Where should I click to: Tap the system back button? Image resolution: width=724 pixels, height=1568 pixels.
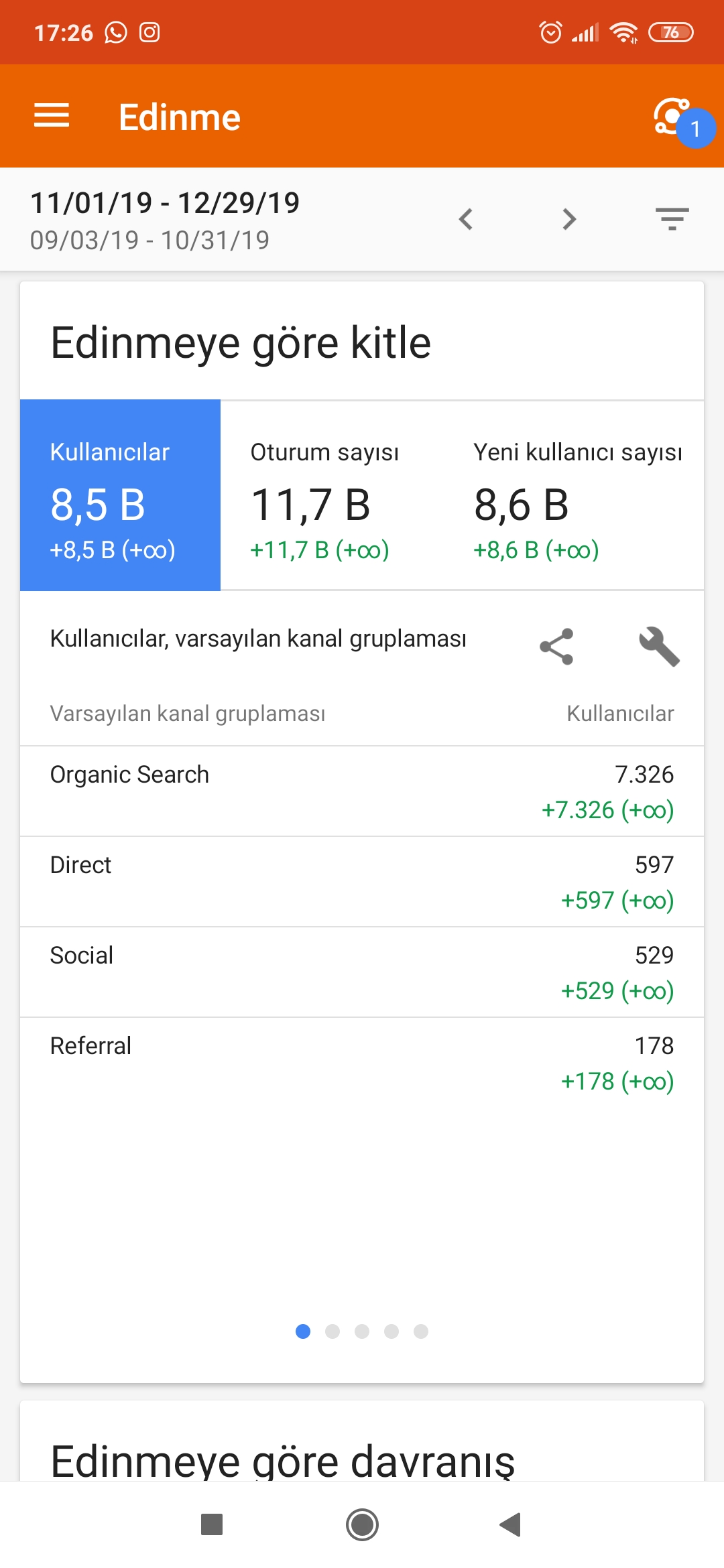510,1524
